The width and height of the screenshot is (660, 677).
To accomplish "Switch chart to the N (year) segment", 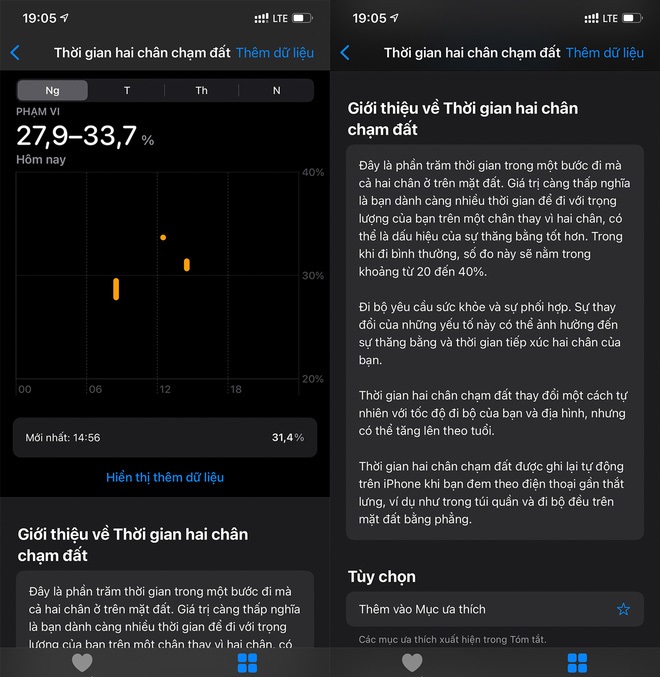I will (x=276, y=91).
